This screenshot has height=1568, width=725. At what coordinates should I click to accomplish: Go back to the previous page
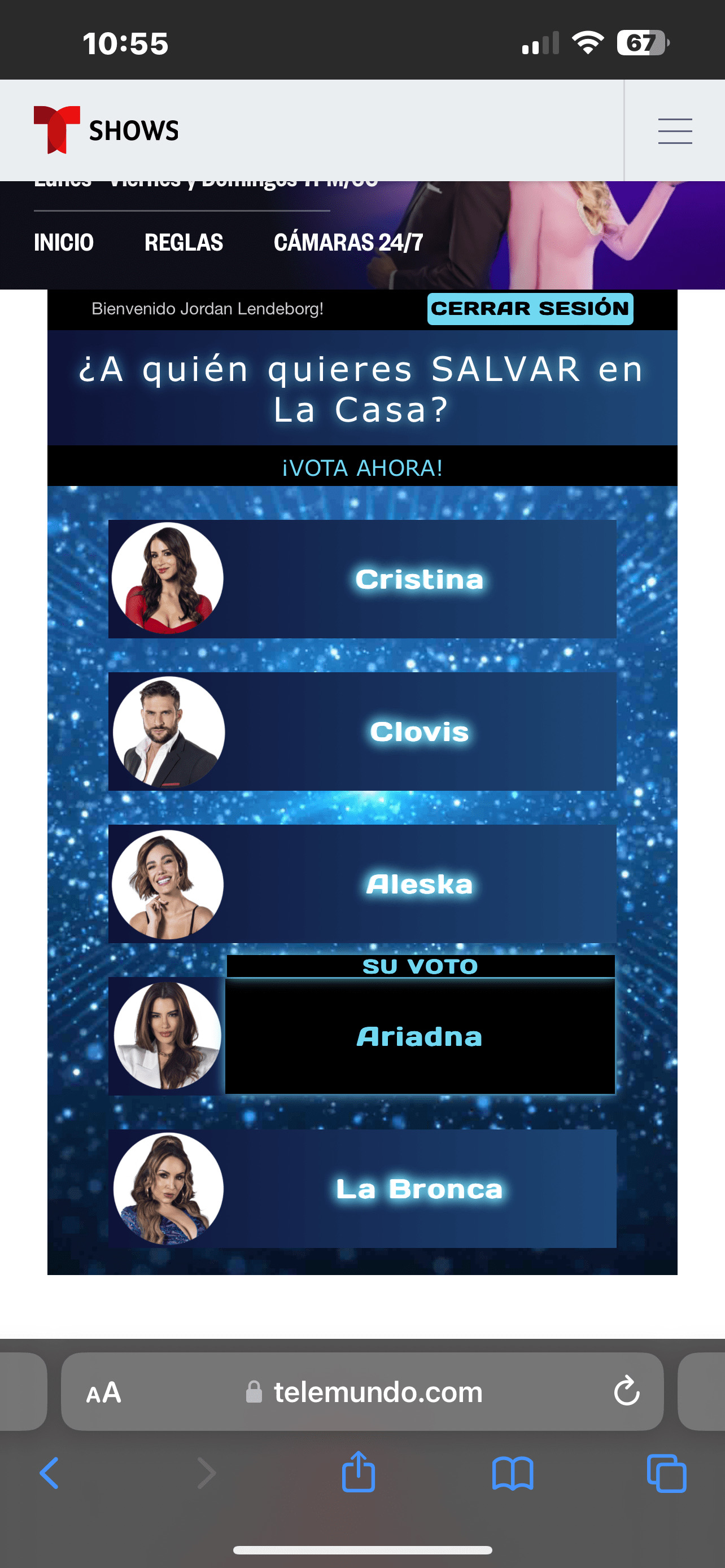[x=49, y=1473]
